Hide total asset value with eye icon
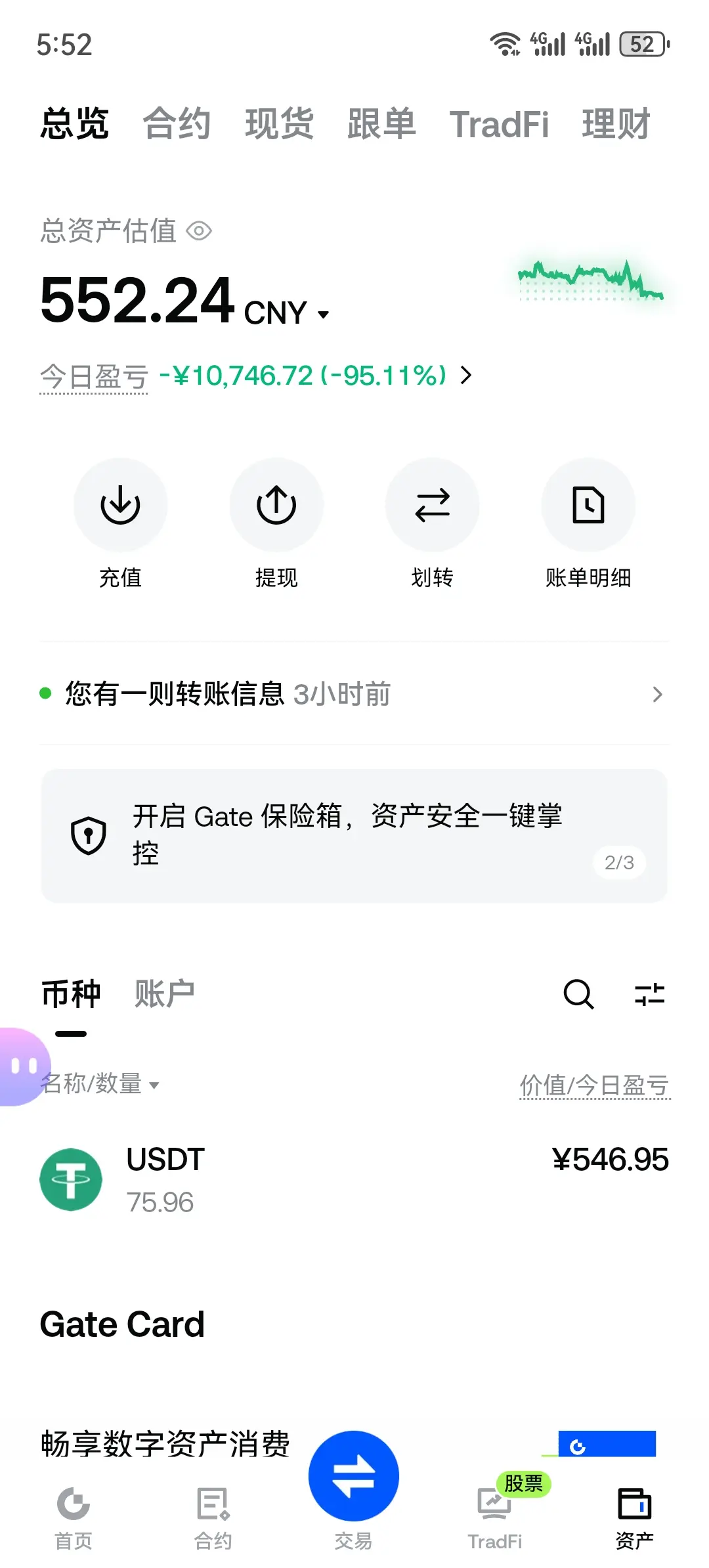This screenshot has width=709, height=1568. point(199,231)
